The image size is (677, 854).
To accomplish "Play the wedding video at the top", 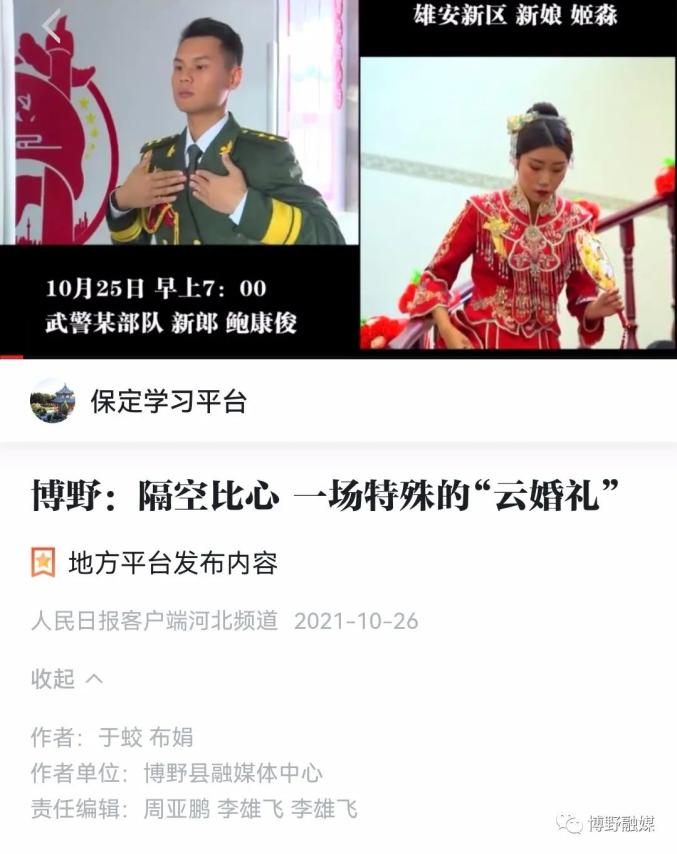I will click(338, 180).
